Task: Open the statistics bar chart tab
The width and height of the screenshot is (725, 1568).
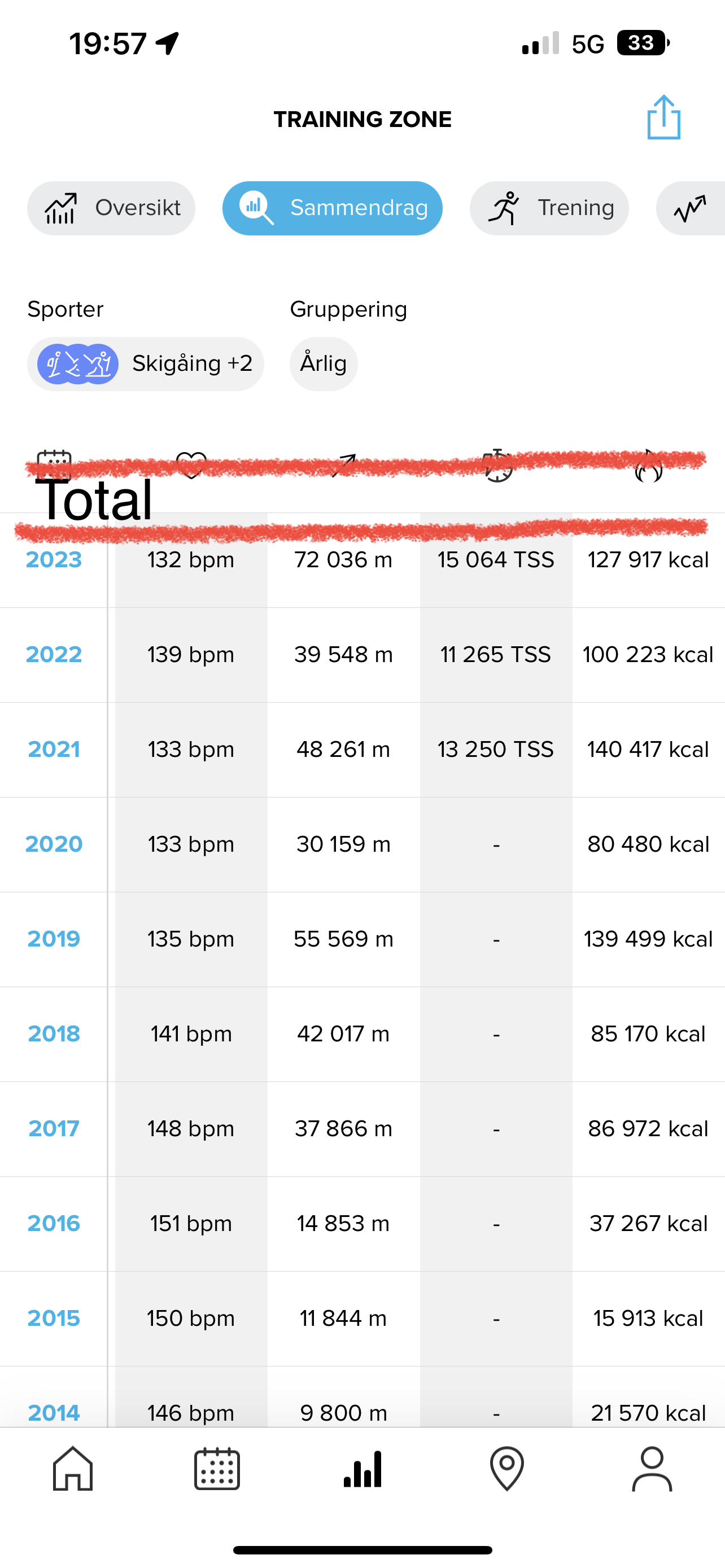Action: coord(362,1468)
